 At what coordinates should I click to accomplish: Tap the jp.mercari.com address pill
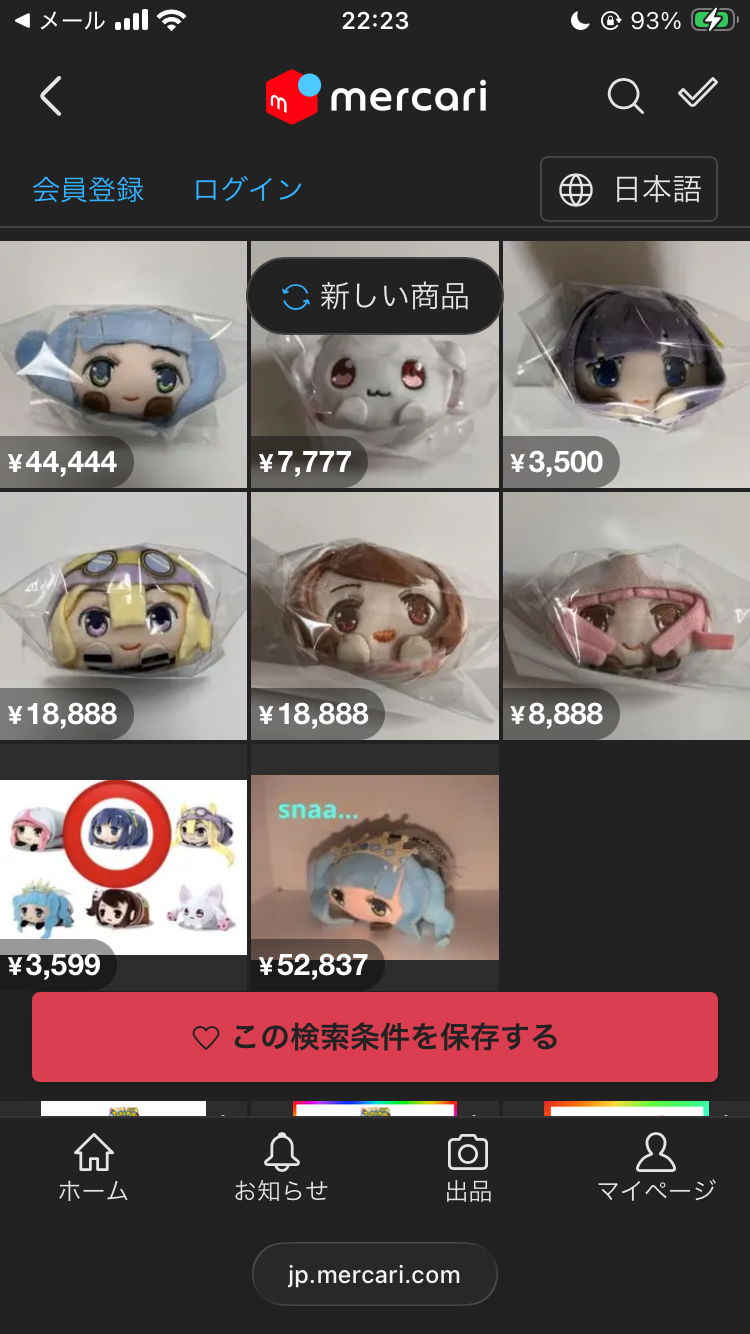coord(375,1275)
